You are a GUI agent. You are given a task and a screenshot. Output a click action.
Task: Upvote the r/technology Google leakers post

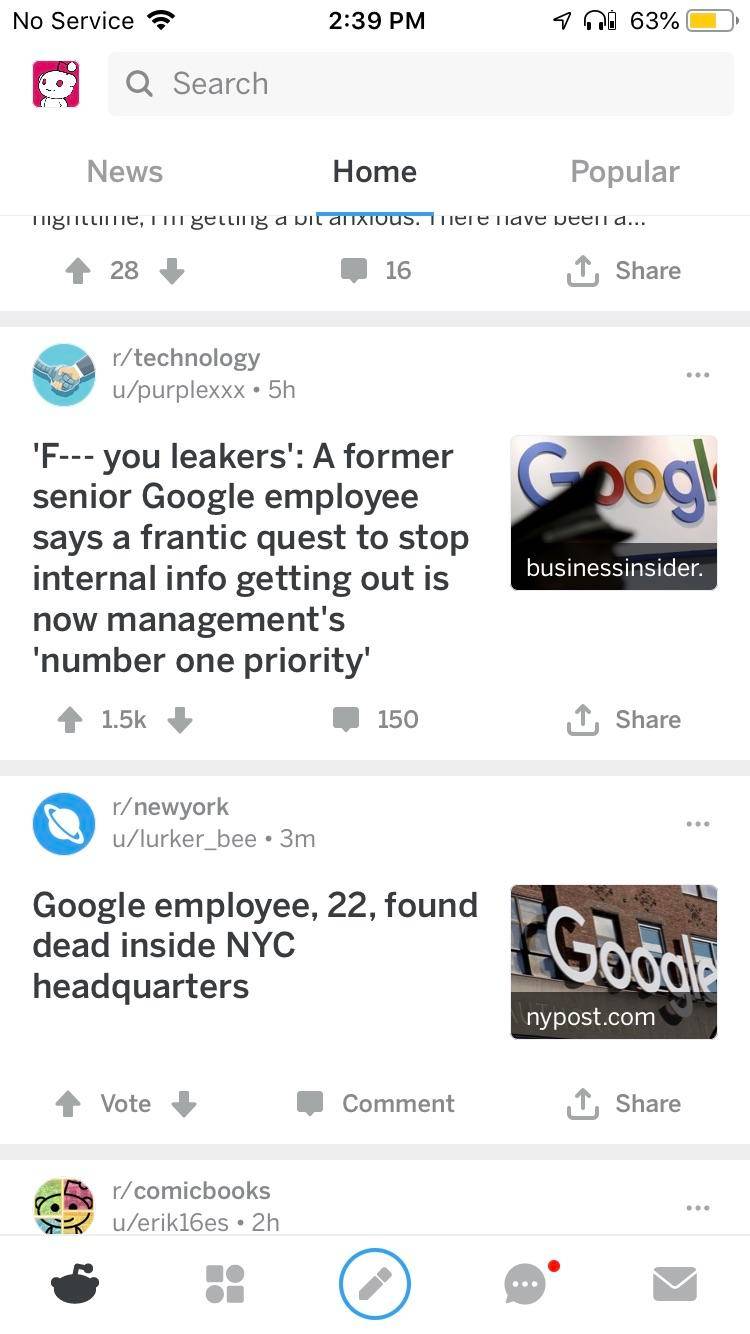[69, 720]
